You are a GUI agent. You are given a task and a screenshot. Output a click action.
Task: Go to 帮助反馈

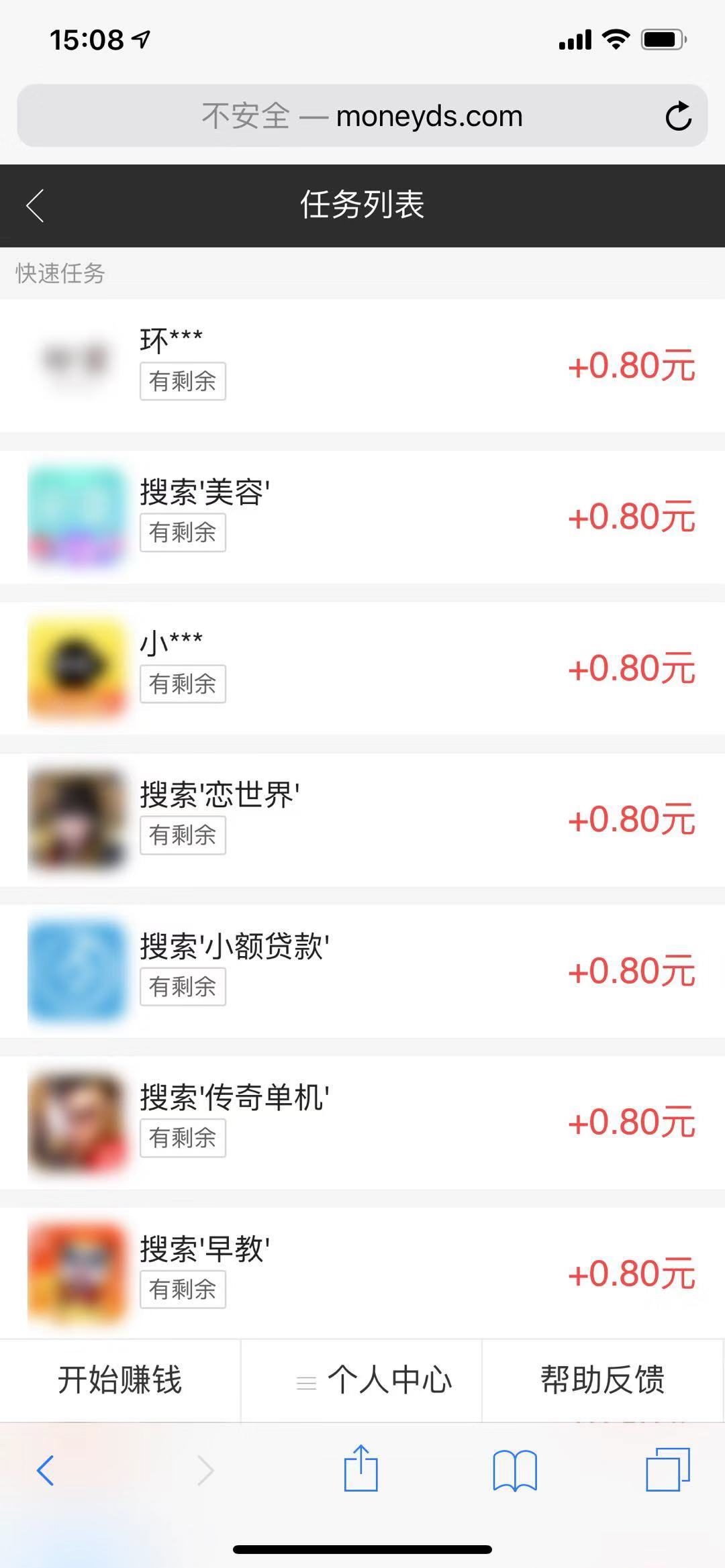[x=603, y=1380]
